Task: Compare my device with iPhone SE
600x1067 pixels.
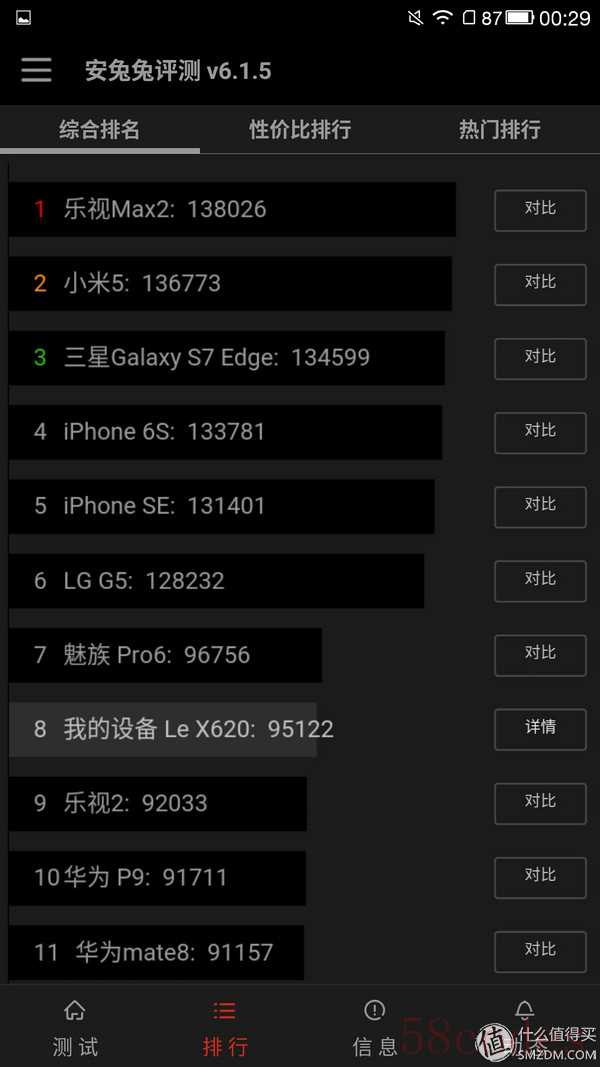Action: [540, 507]
